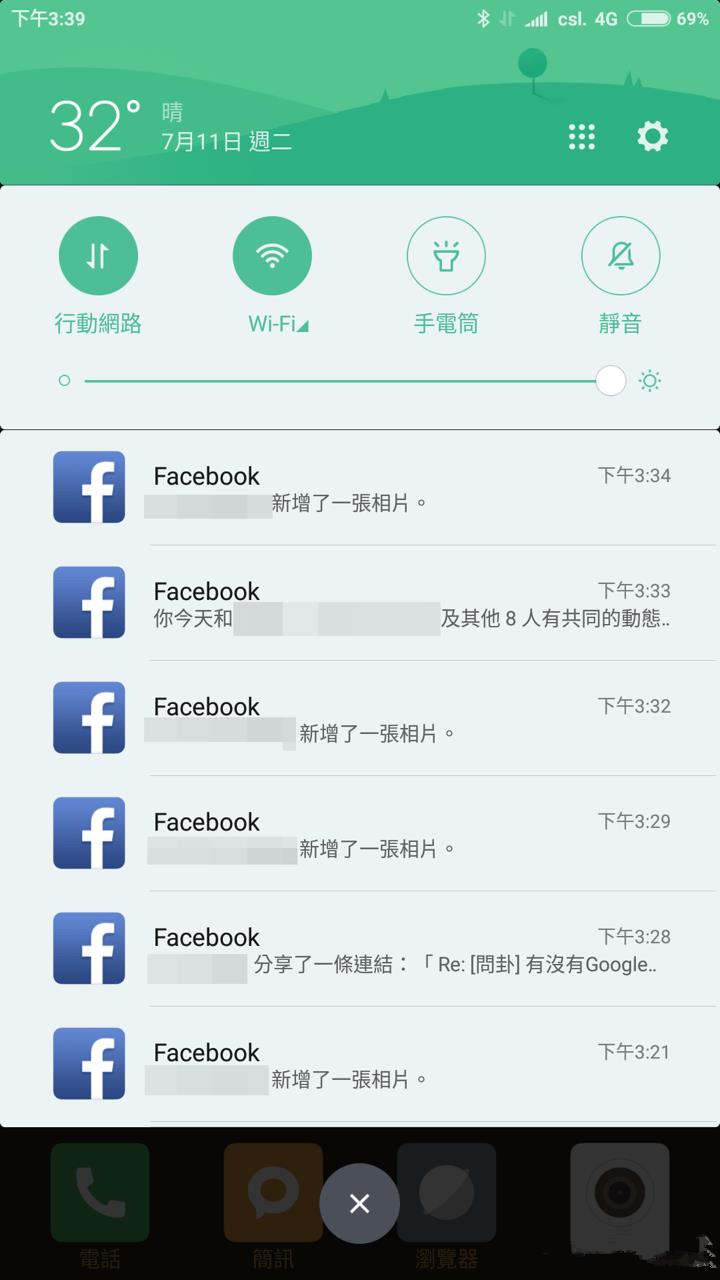Clear all notifications with X button

[360, 1204]
